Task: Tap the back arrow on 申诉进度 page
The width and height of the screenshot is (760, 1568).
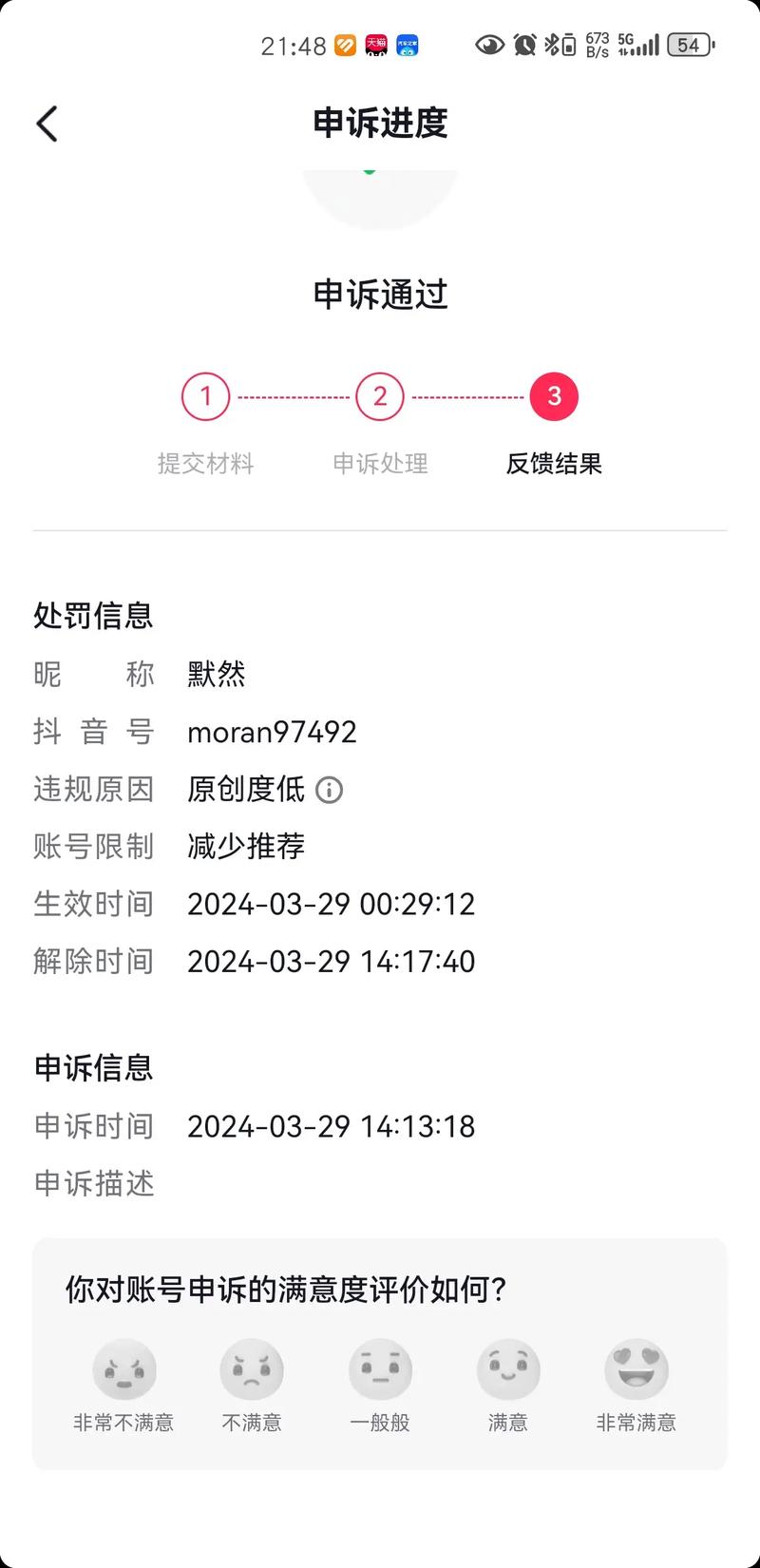Action: click(x=47, y=124)
